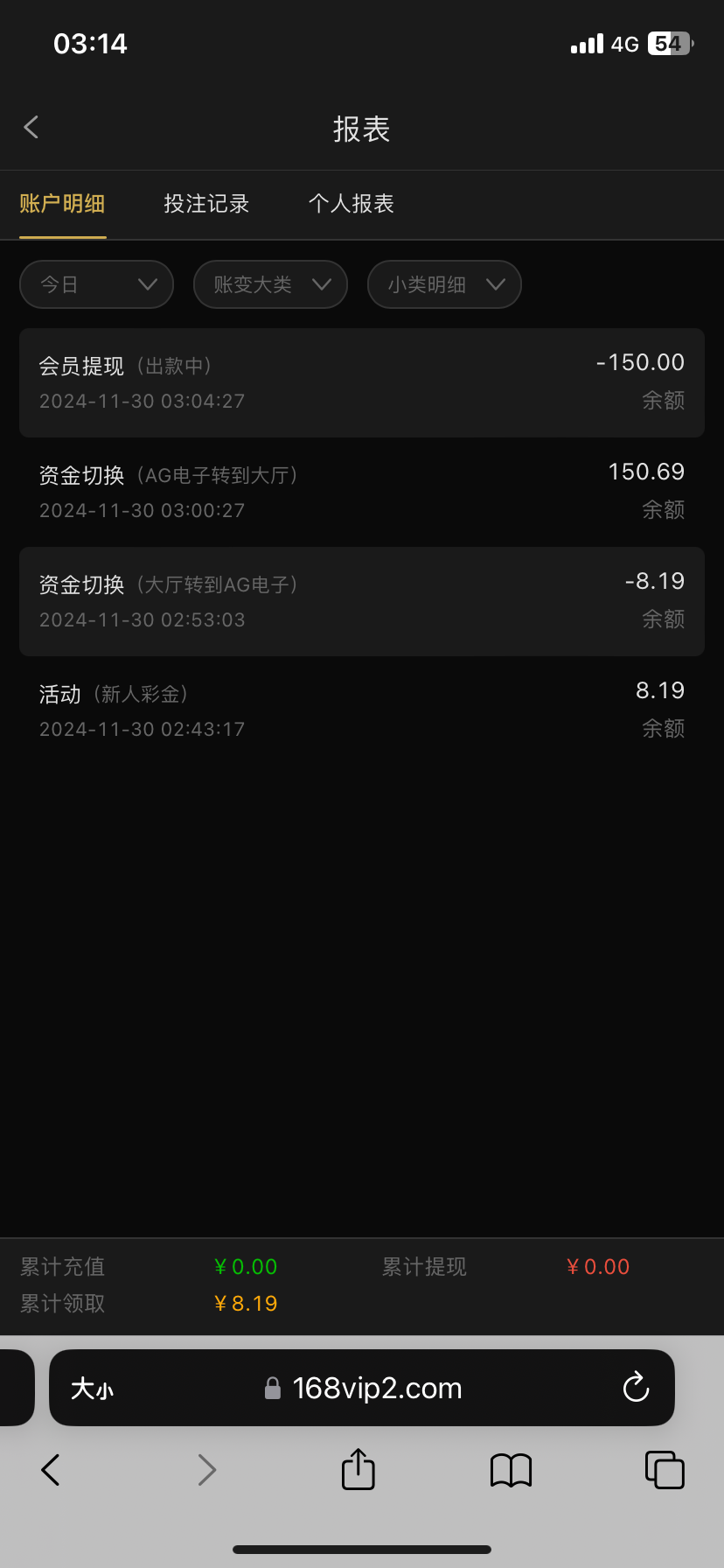Switch to the 个人报表 tab

point(352,204)
